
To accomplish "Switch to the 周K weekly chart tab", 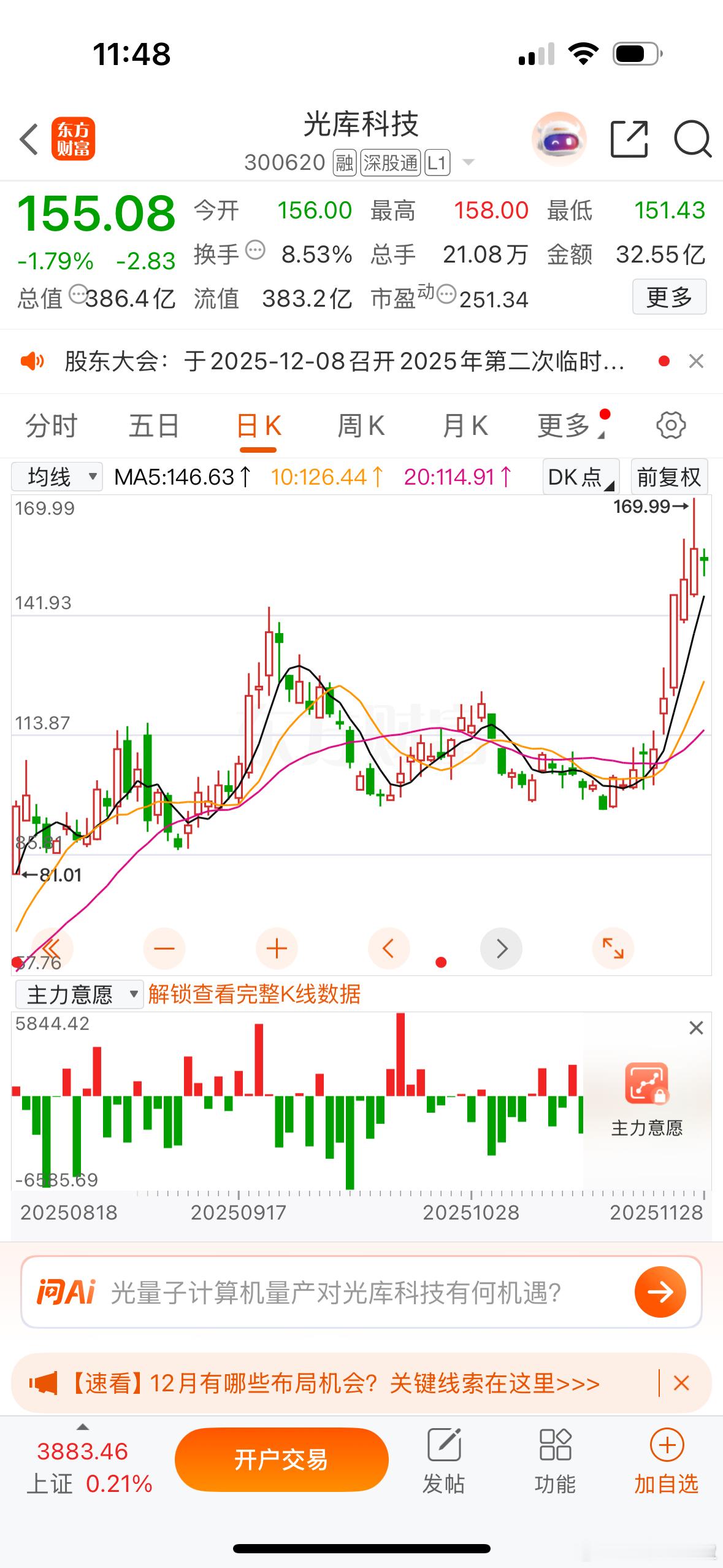I will (362, 425).
